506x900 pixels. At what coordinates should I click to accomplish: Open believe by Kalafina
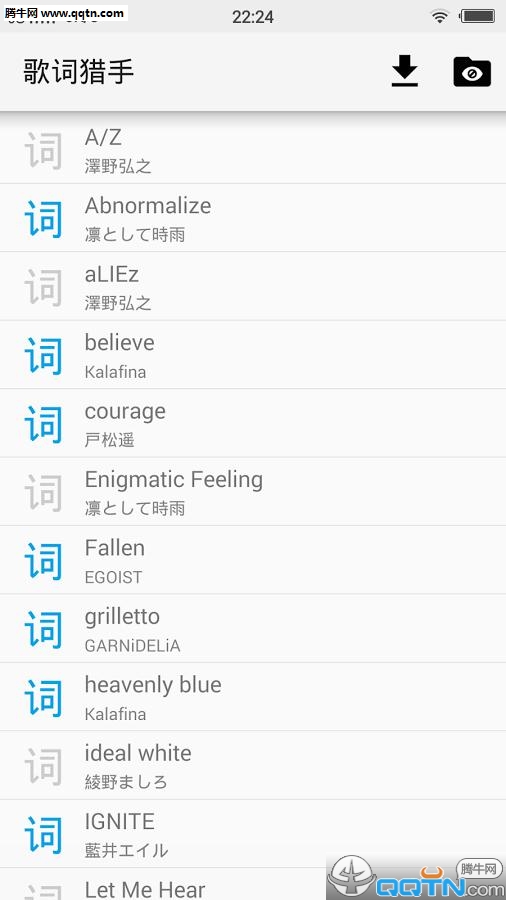pos(253,355)
